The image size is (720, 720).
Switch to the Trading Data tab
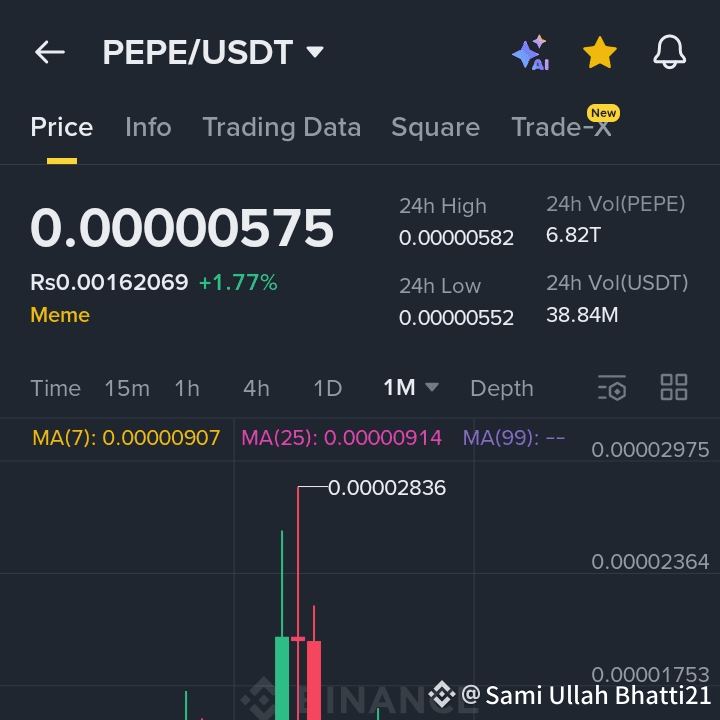tap(281, 128)
